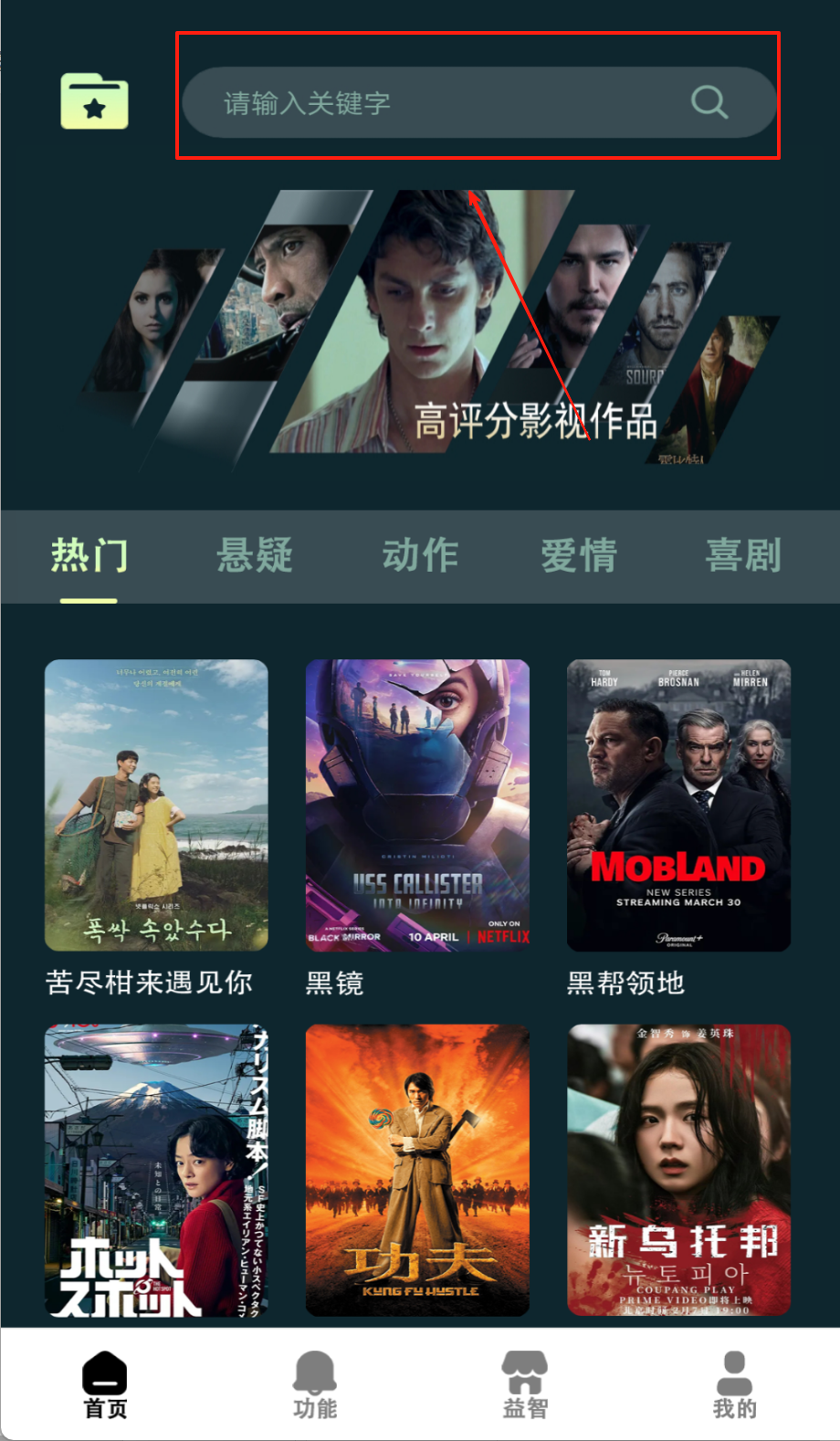The height and width of the screenshot is (1441, 840).
Task: View the 黑帮领地 series
Action: pyautogui.click(x=678, y=805)
